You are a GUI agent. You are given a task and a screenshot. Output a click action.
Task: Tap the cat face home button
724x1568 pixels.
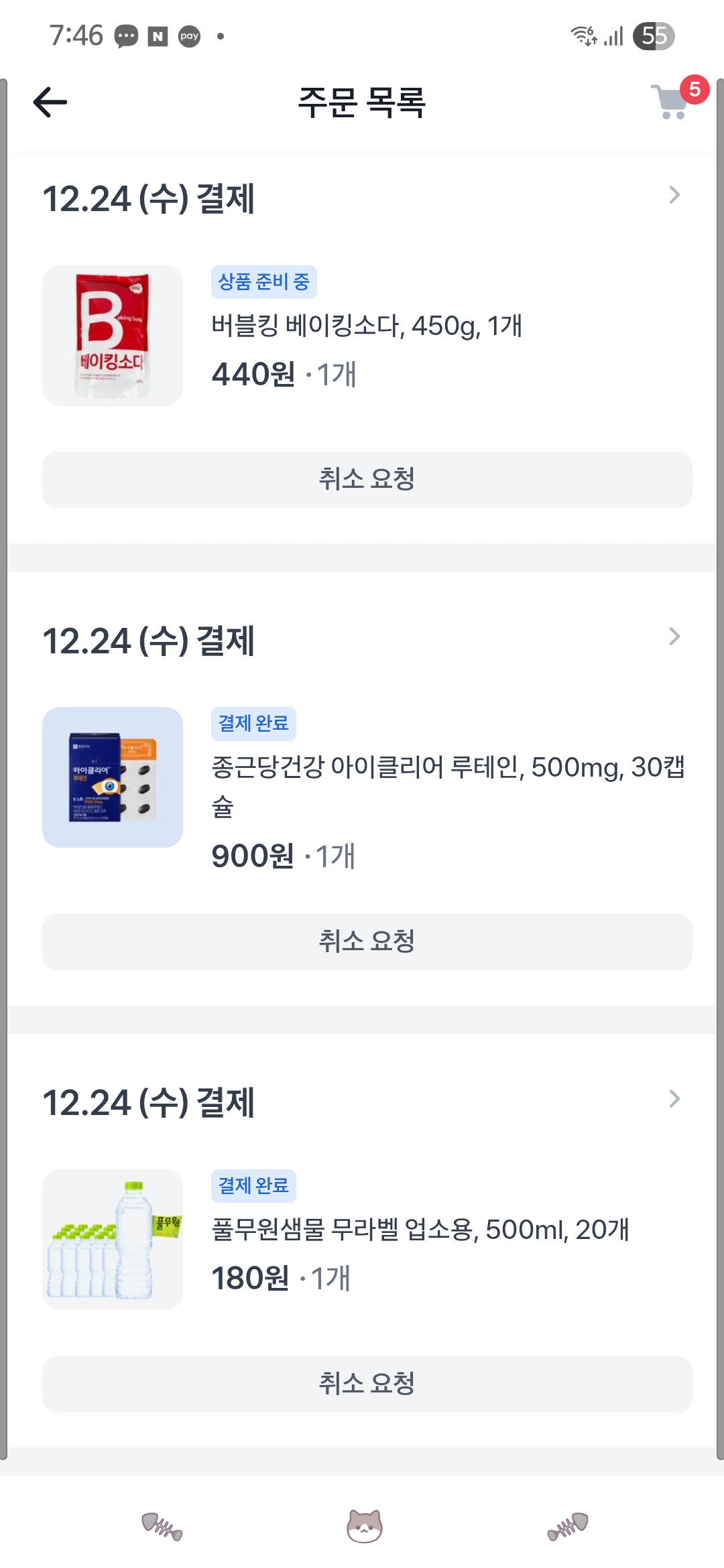(x=364, y=1526)
